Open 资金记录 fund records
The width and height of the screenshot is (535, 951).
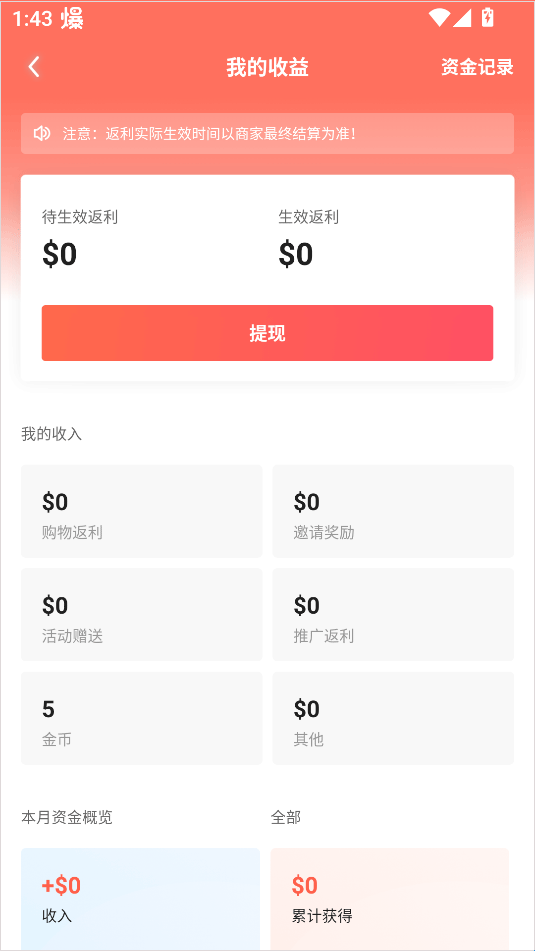click(477, 67)
